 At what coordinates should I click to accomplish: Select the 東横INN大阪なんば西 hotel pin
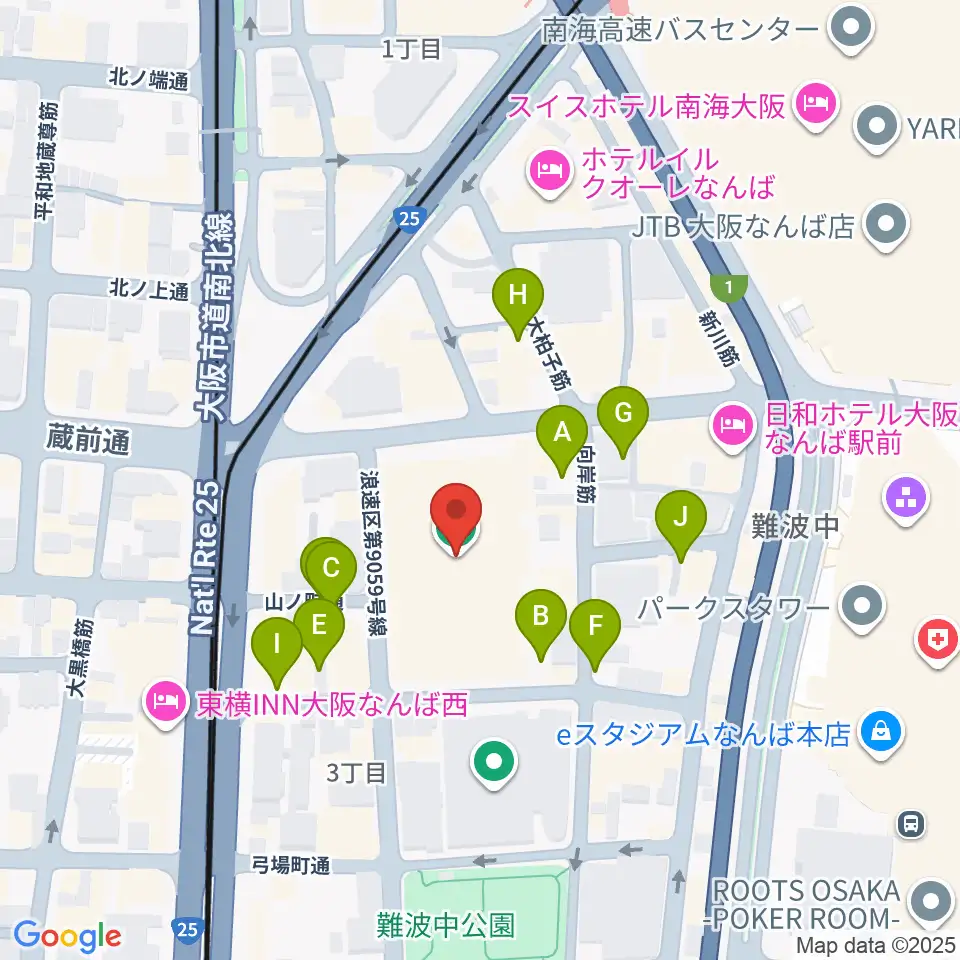(166, 703)
